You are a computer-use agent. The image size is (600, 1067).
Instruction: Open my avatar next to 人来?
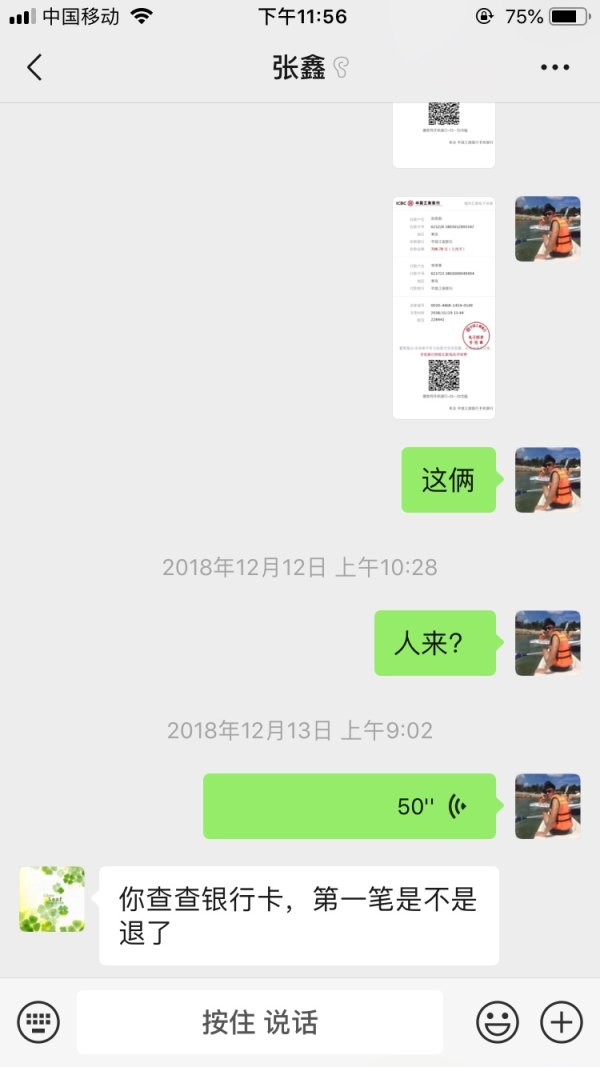[x=547, y=643]
